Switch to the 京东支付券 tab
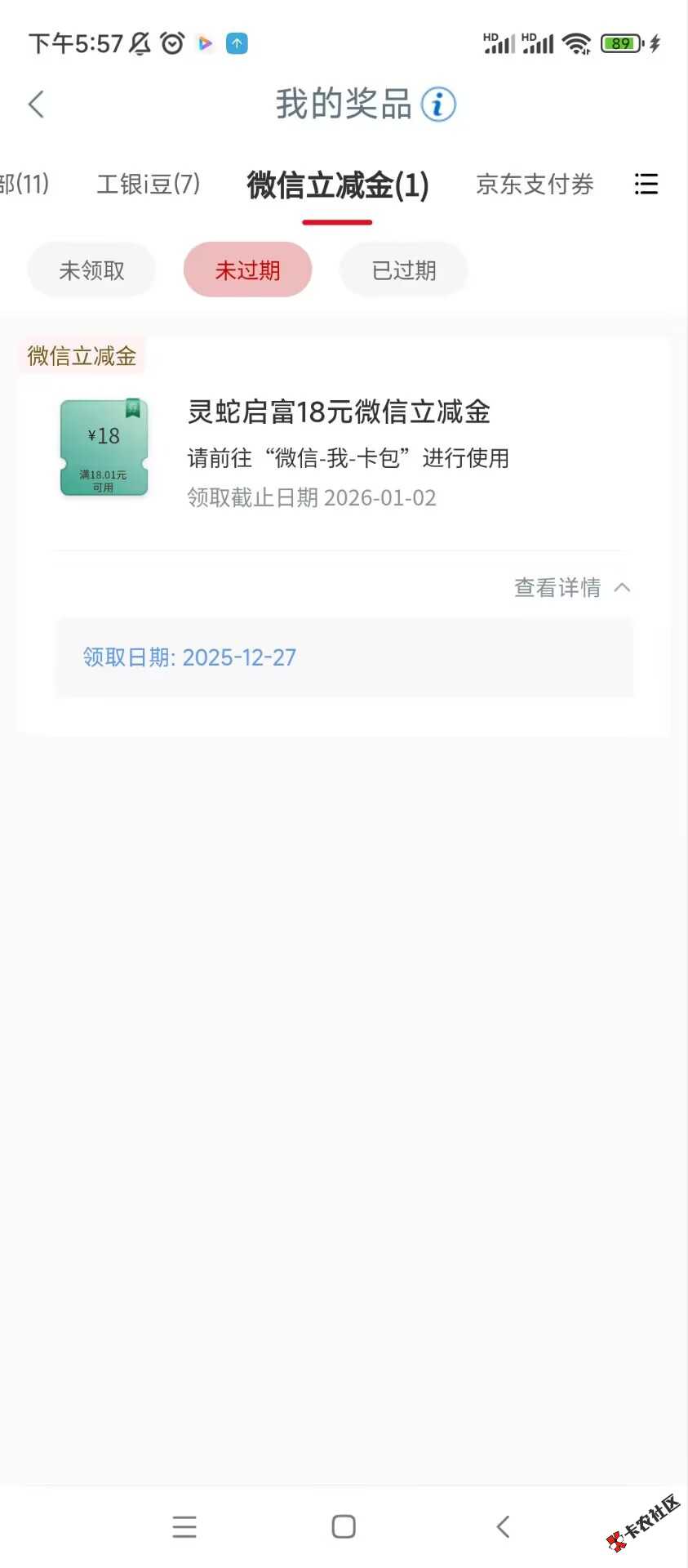The width and height of the screenshot is (688, 1568). tap(535, 185)
